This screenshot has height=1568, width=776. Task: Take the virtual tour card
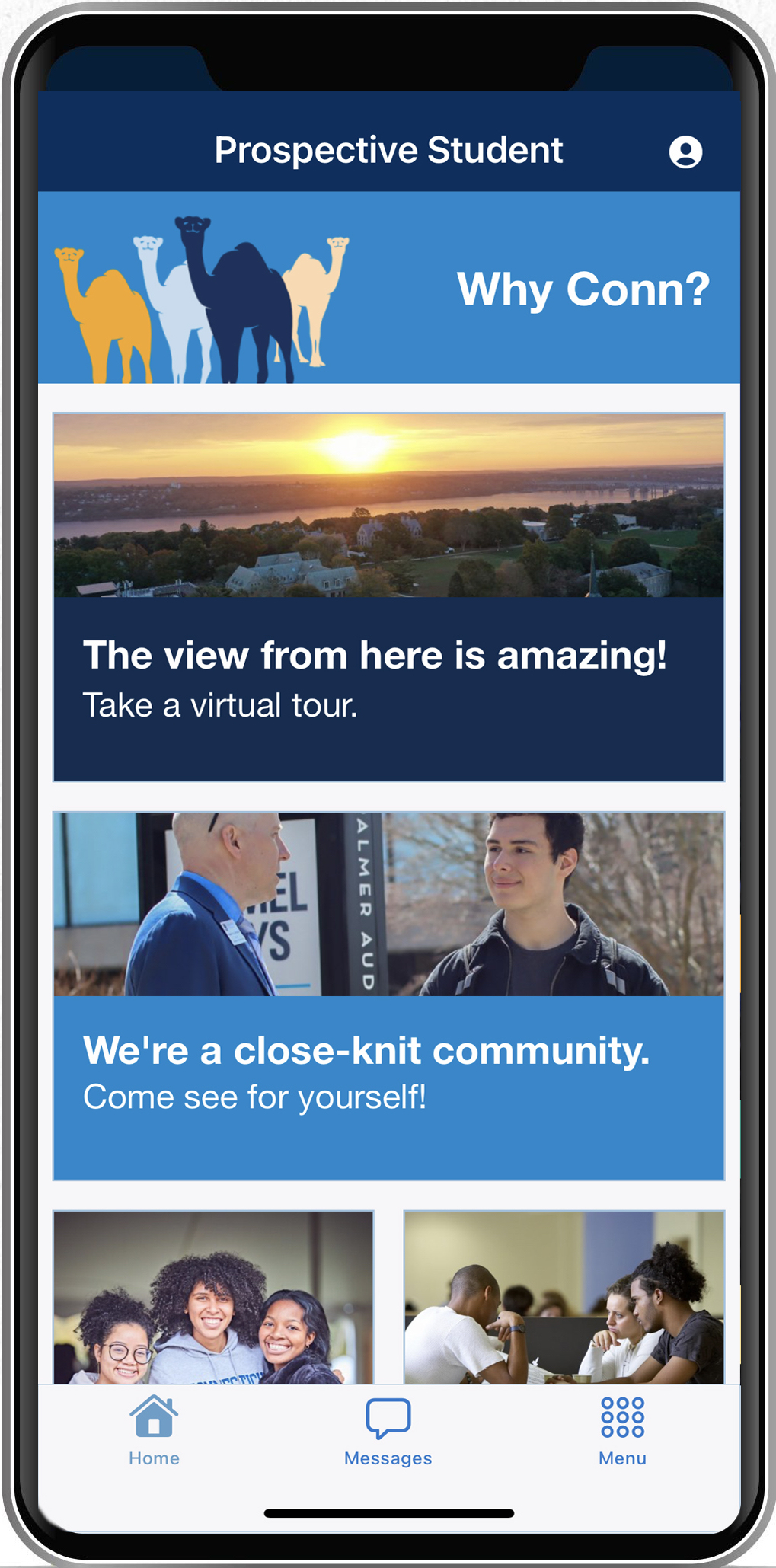(x=388, y=597)
